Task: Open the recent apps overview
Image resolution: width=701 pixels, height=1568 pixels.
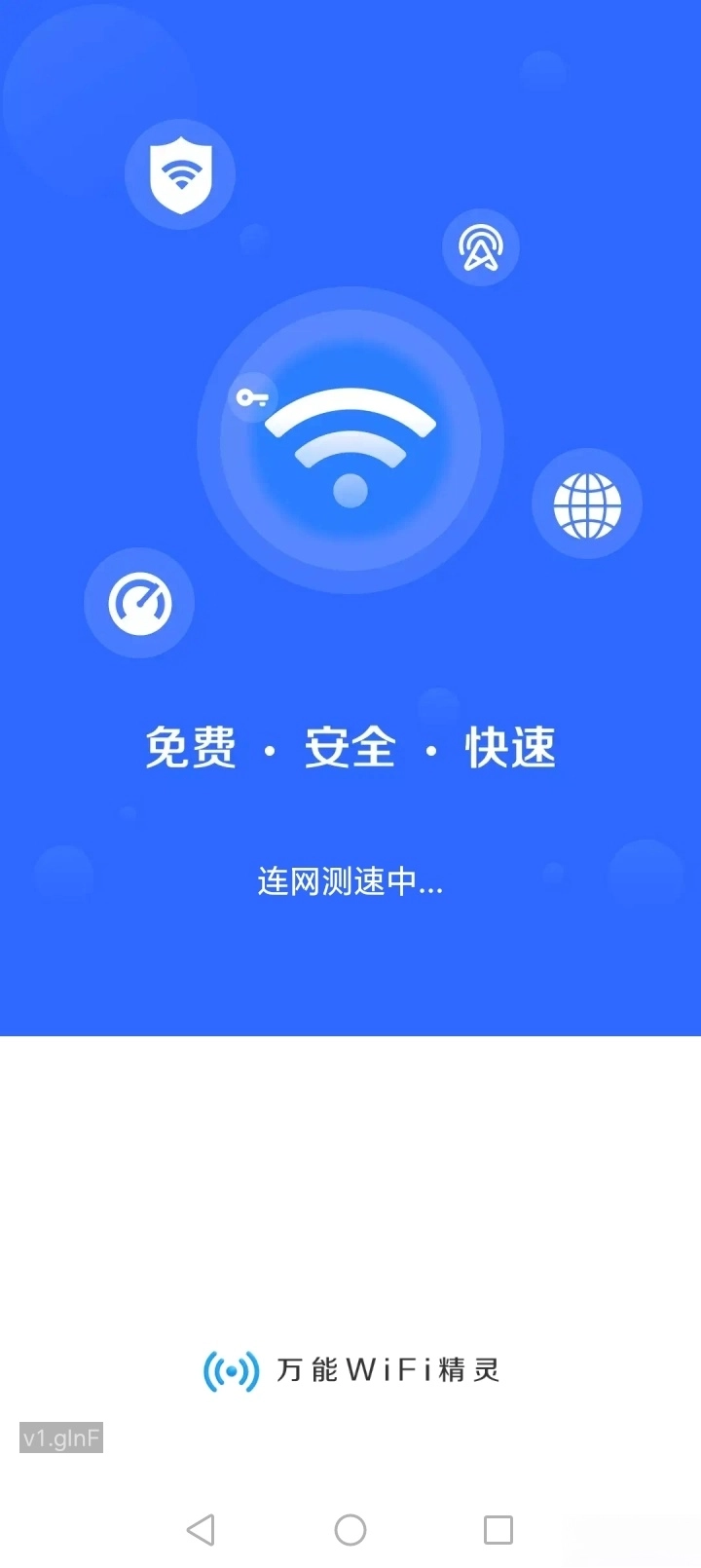Action: click(498, 1529)
